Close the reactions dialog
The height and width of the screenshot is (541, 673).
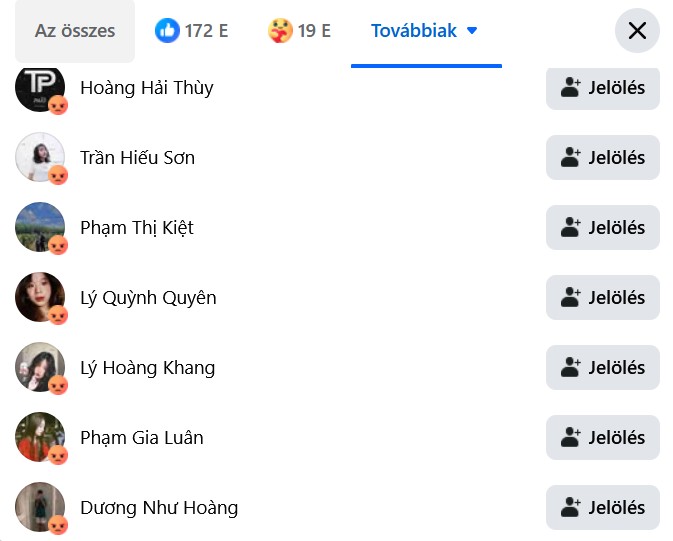(x=637, y=31)
